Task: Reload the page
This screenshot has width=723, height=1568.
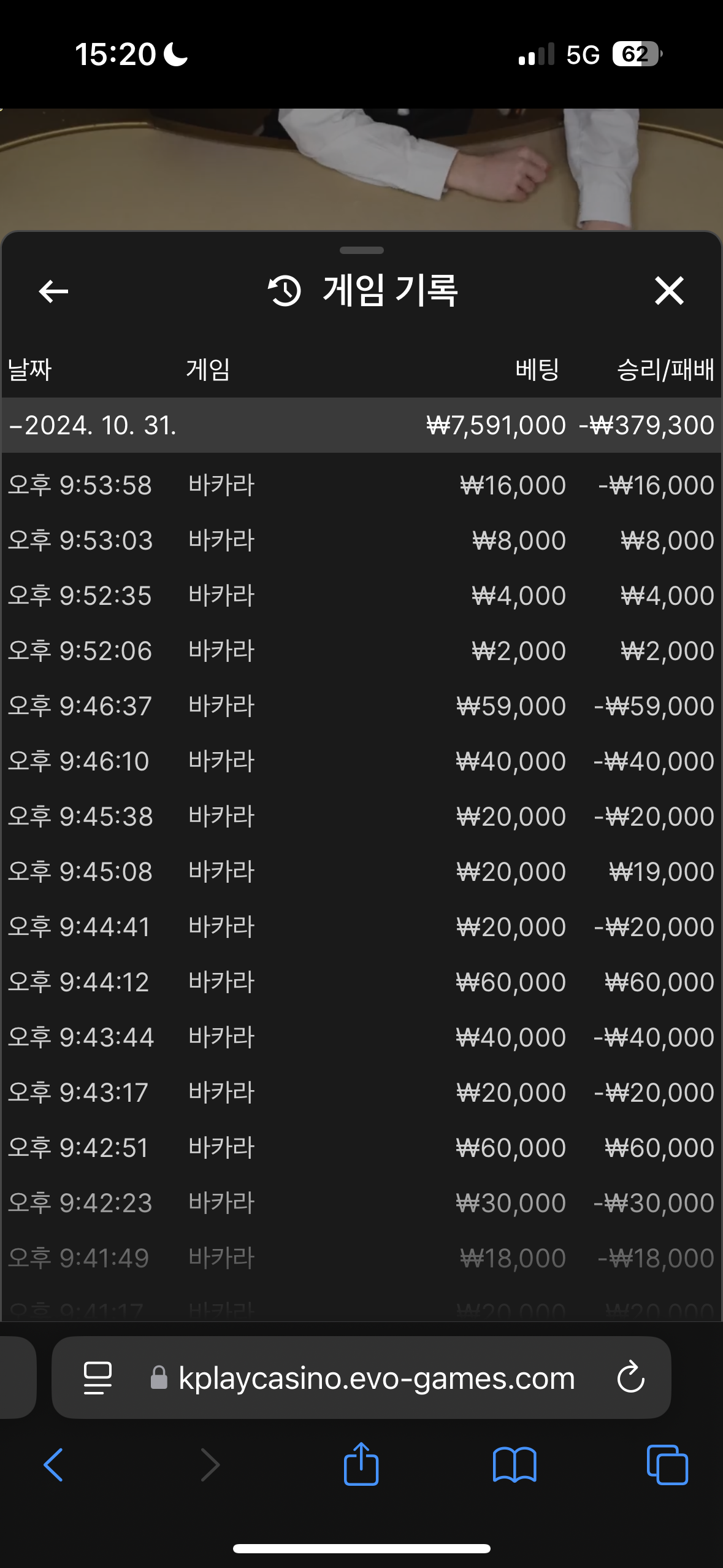Action: point(630,1377)
